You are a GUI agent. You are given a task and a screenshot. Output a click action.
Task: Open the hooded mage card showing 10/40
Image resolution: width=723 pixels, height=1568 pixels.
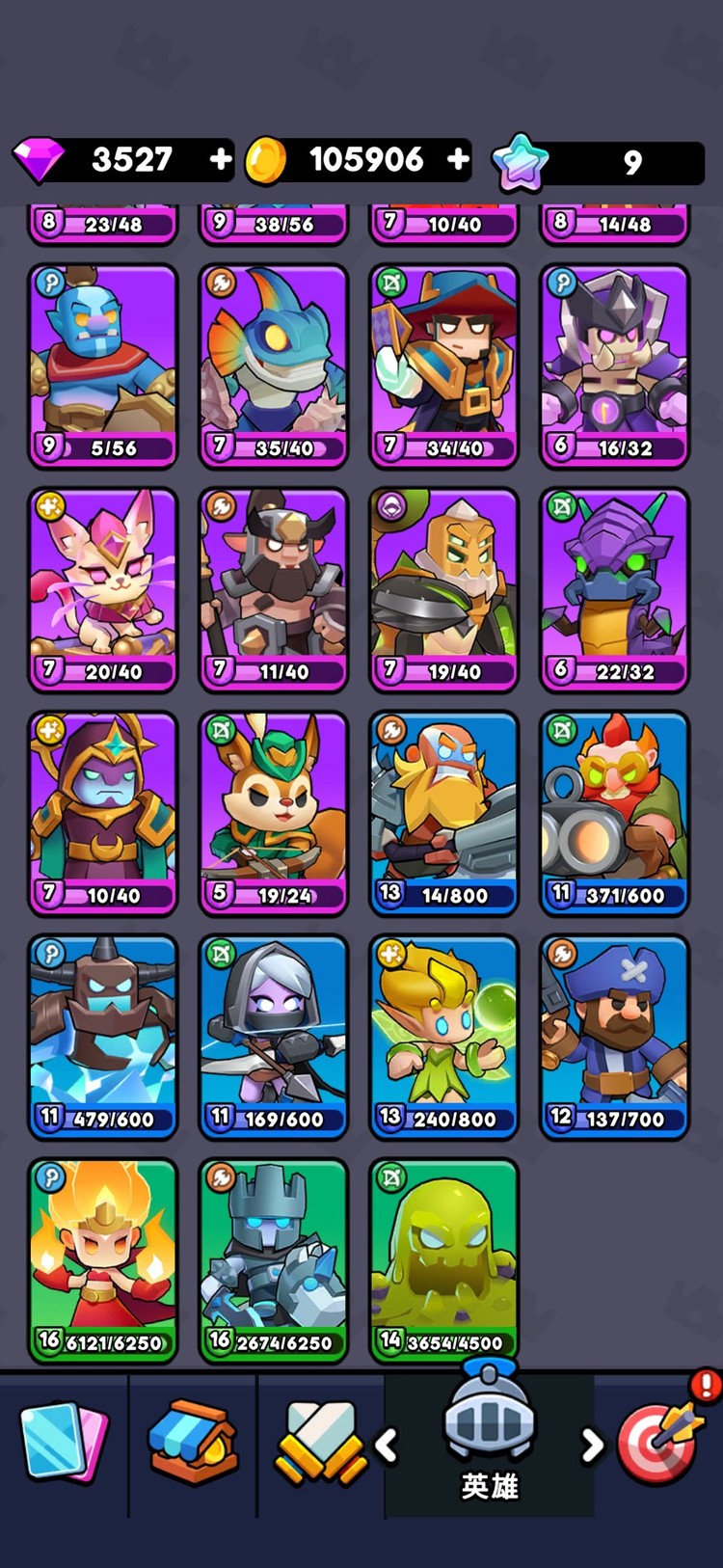click(103, 814)
